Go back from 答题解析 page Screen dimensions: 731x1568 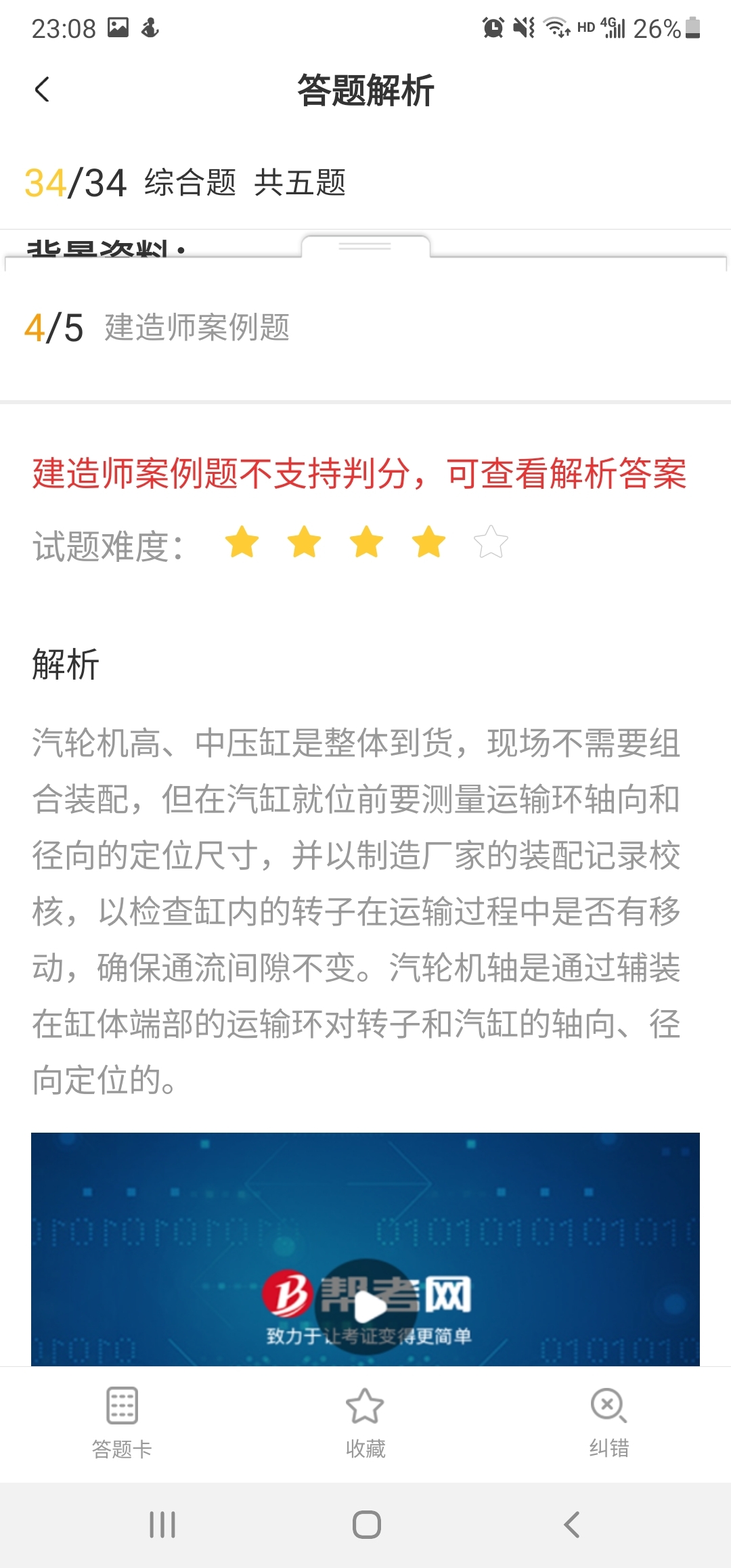42,89
